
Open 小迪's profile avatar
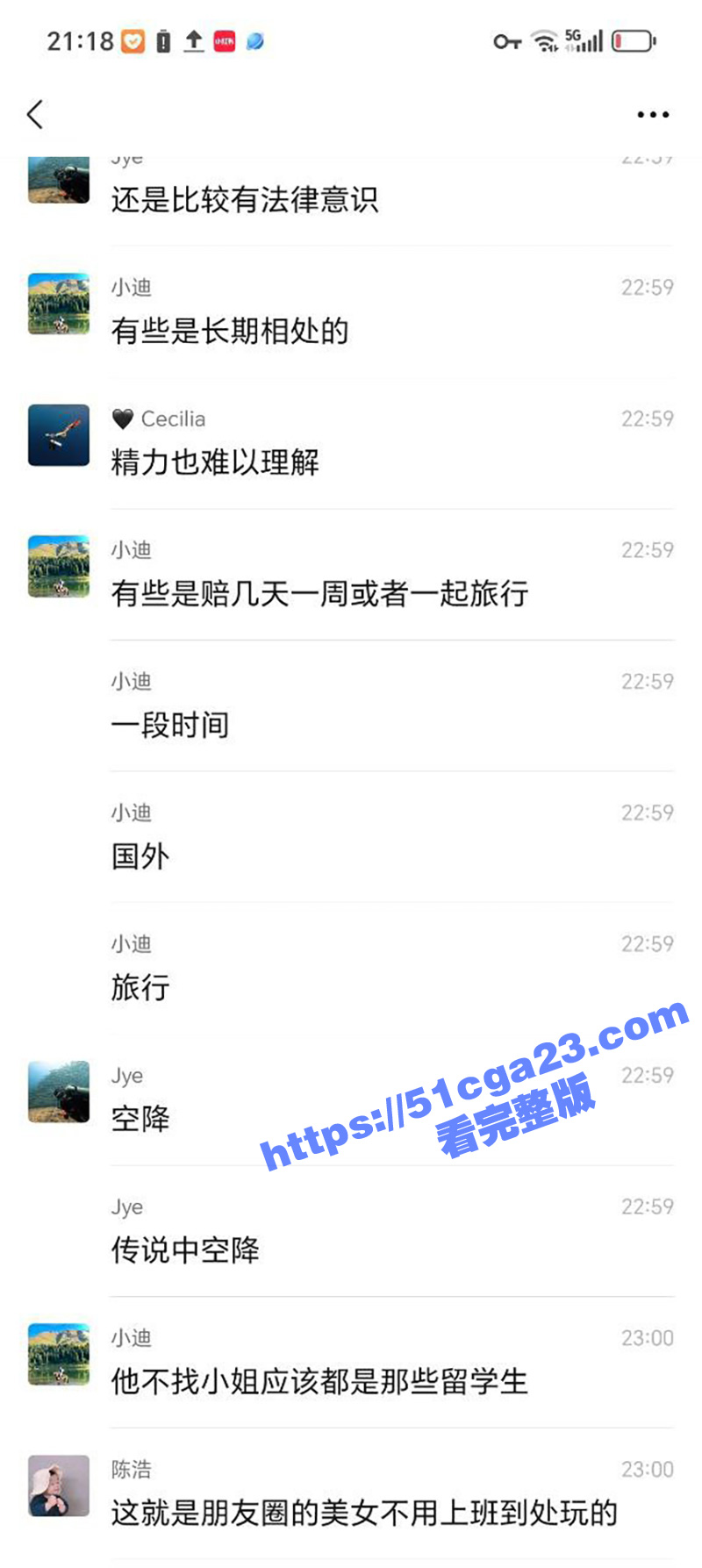click(x=58, y=303)
